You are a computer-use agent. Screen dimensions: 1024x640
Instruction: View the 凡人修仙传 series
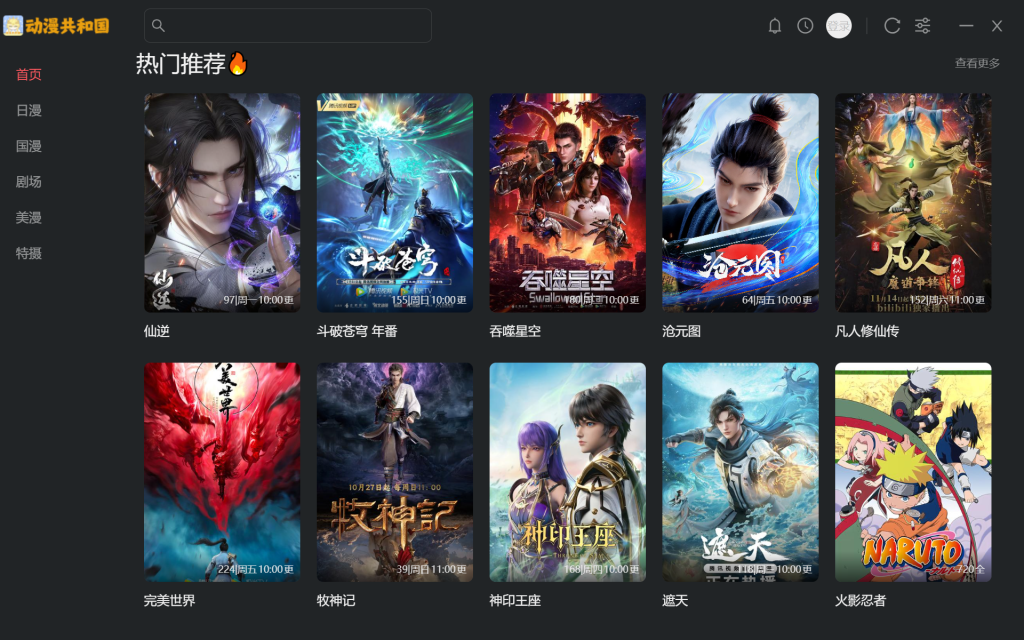tap(913, 203)
